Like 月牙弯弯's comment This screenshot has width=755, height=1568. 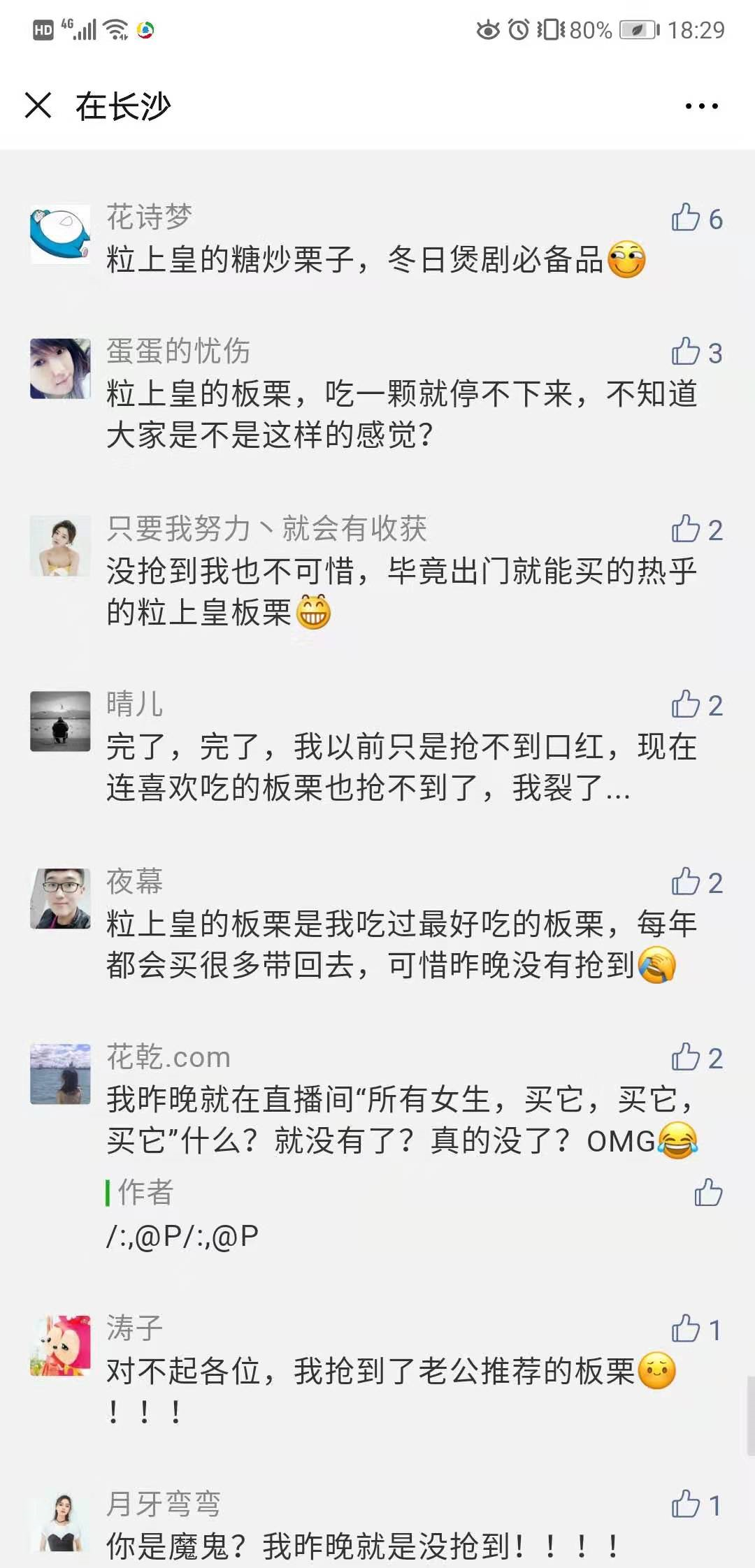point(686,1504)
